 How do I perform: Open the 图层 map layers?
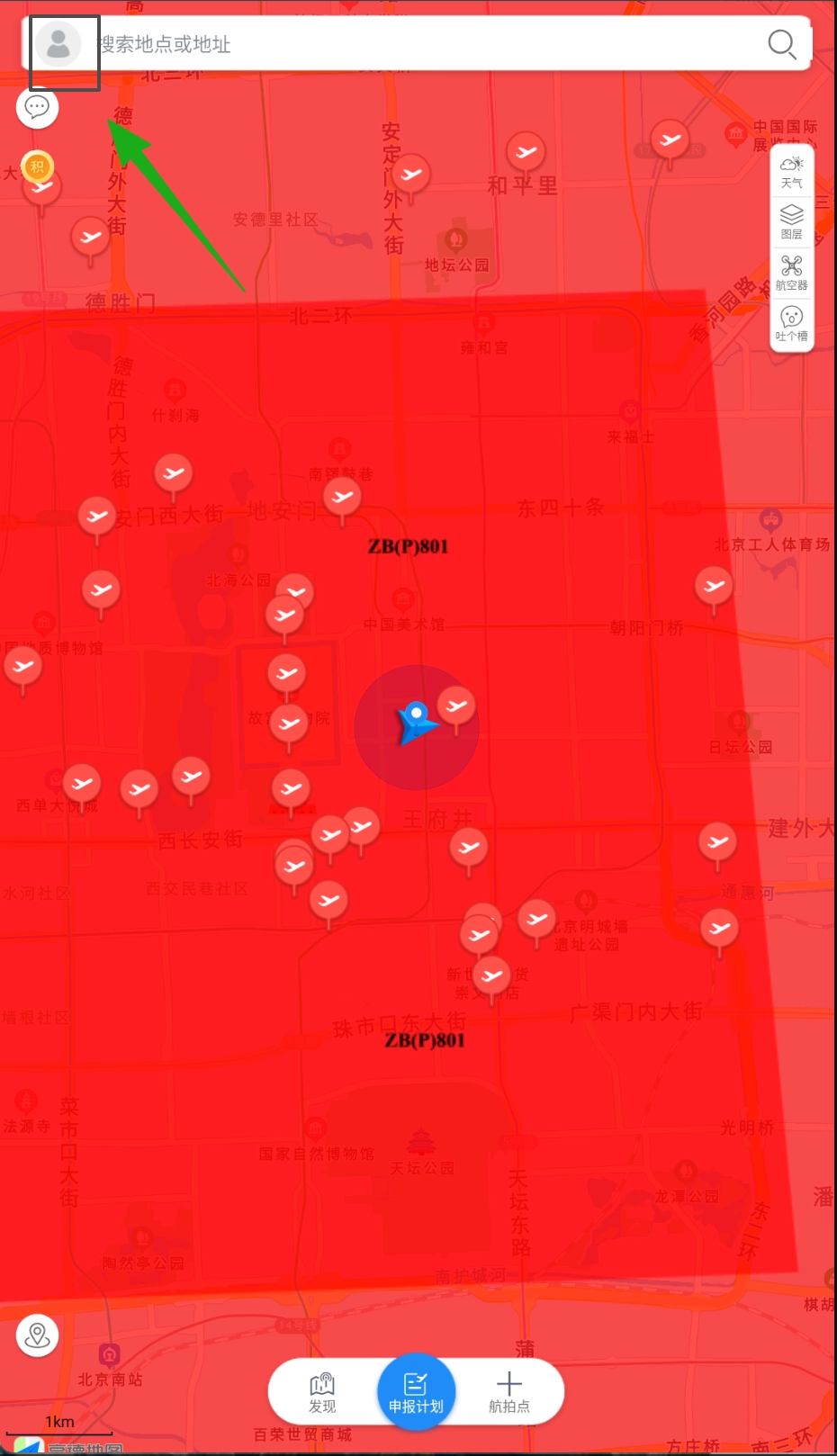coord(792,221)
